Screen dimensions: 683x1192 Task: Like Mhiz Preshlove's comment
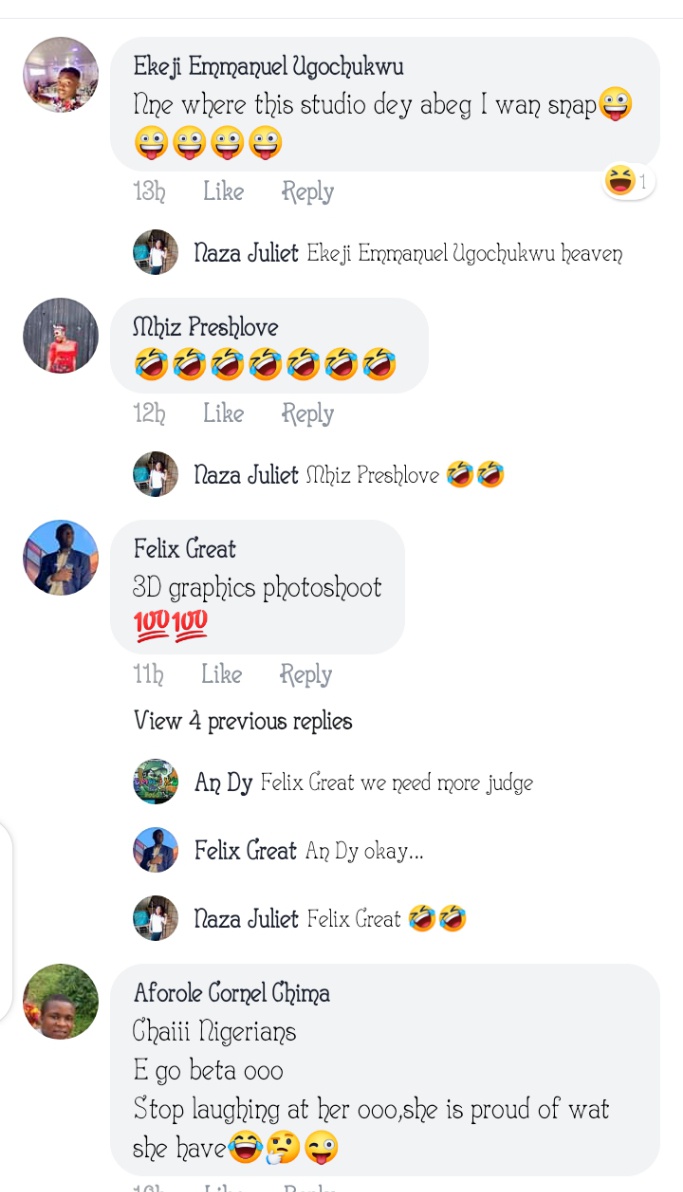(x=223, y=414)
